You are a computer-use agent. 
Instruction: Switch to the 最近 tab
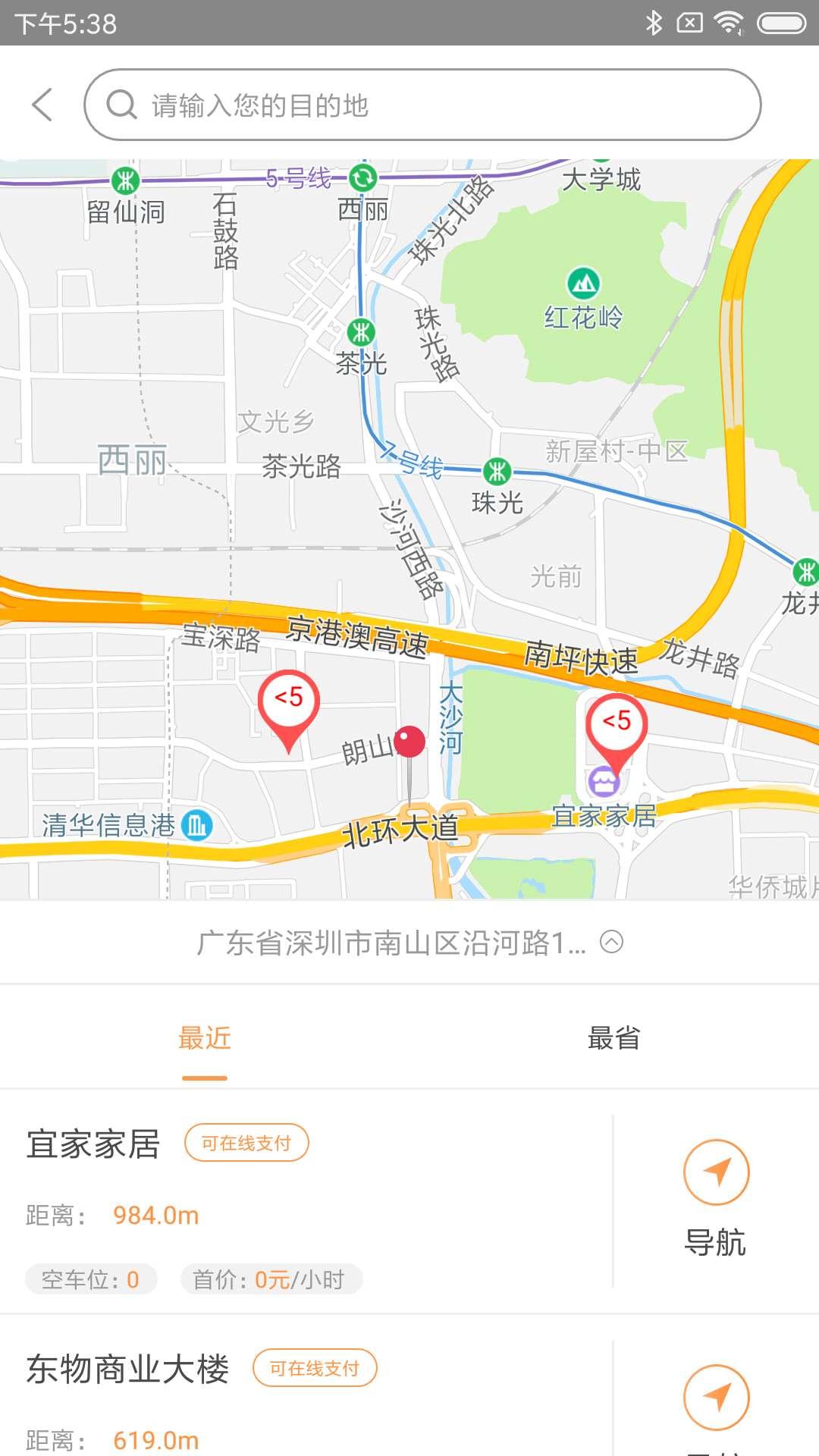pyautogui.click(x=204, y=1038)
